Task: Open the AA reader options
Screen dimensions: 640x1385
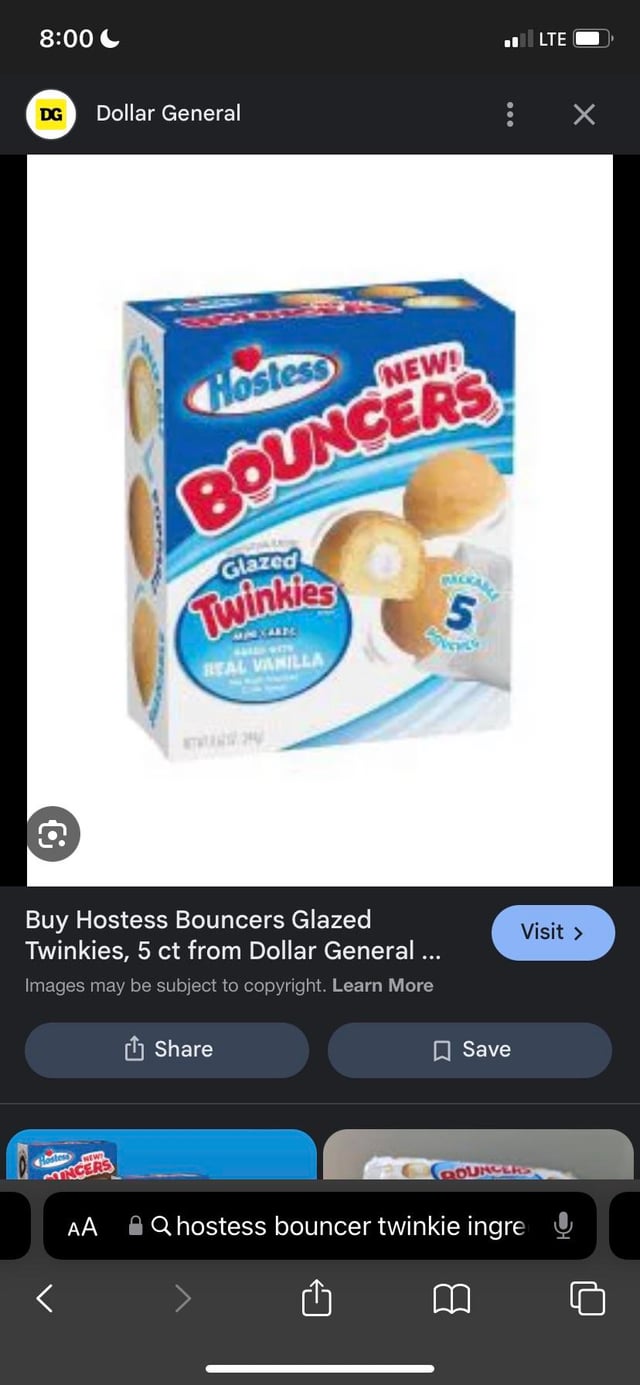Action: coord(82,1226)
